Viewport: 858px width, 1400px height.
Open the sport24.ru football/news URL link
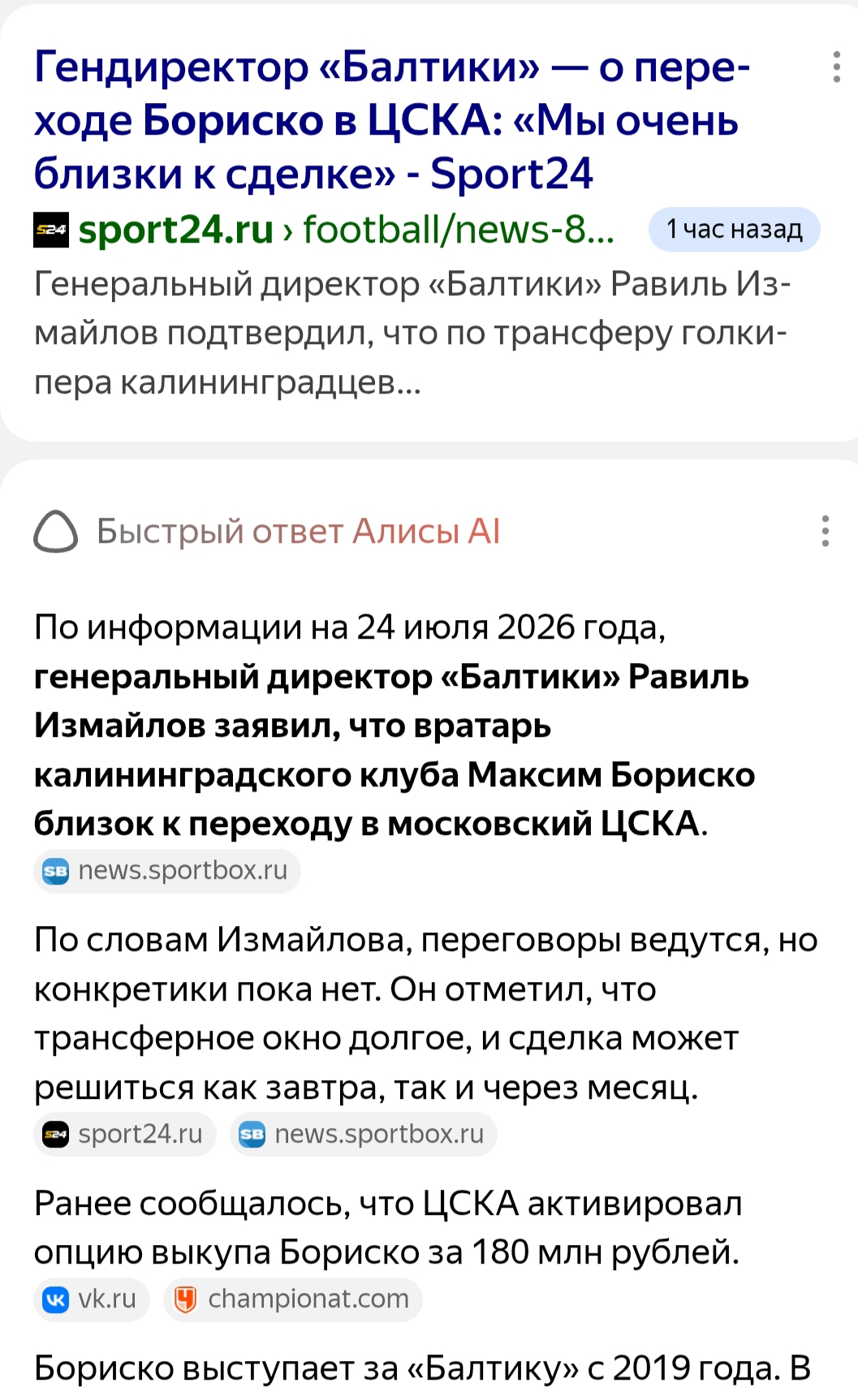point(324,230)
